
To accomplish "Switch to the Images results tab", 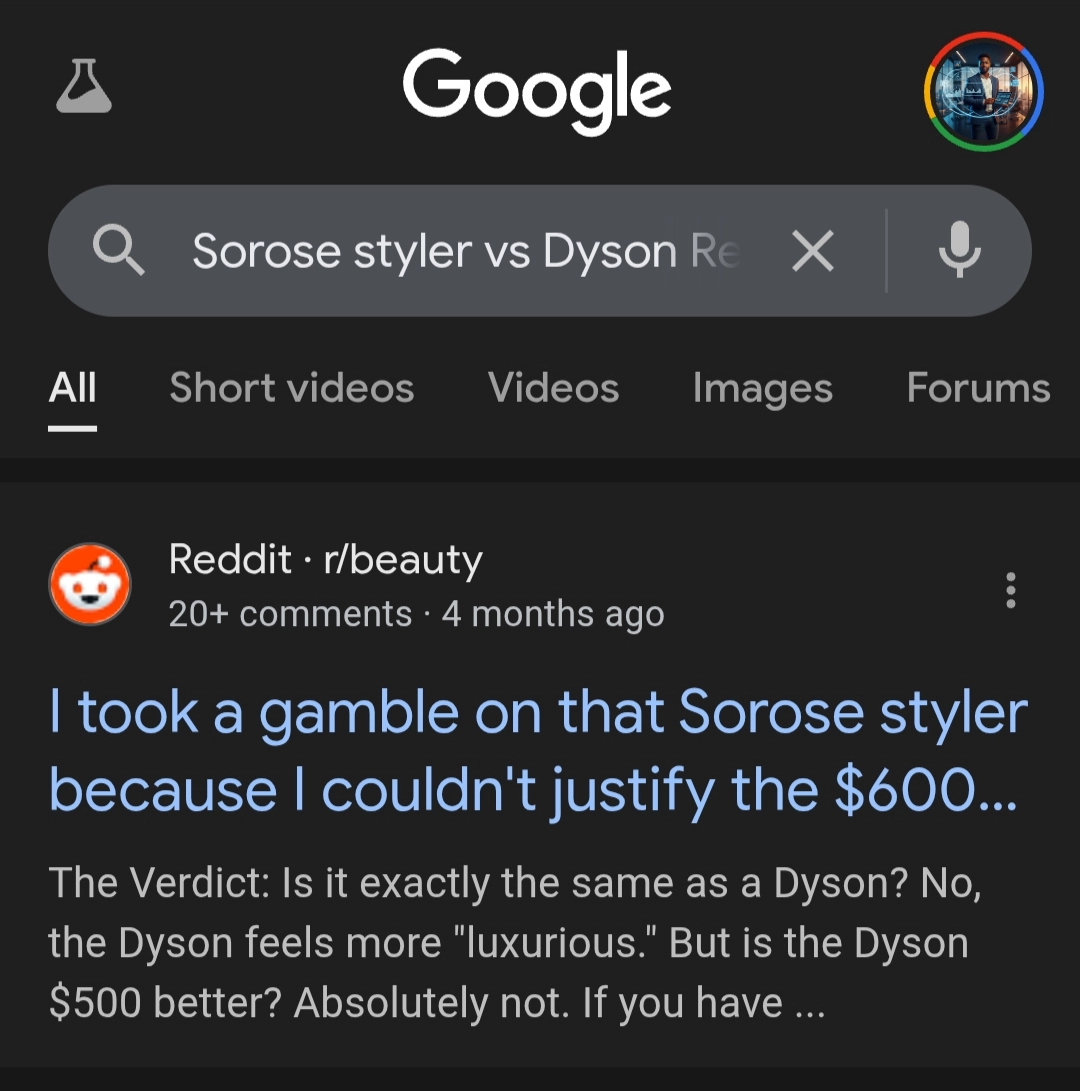I will pos(762,388).
